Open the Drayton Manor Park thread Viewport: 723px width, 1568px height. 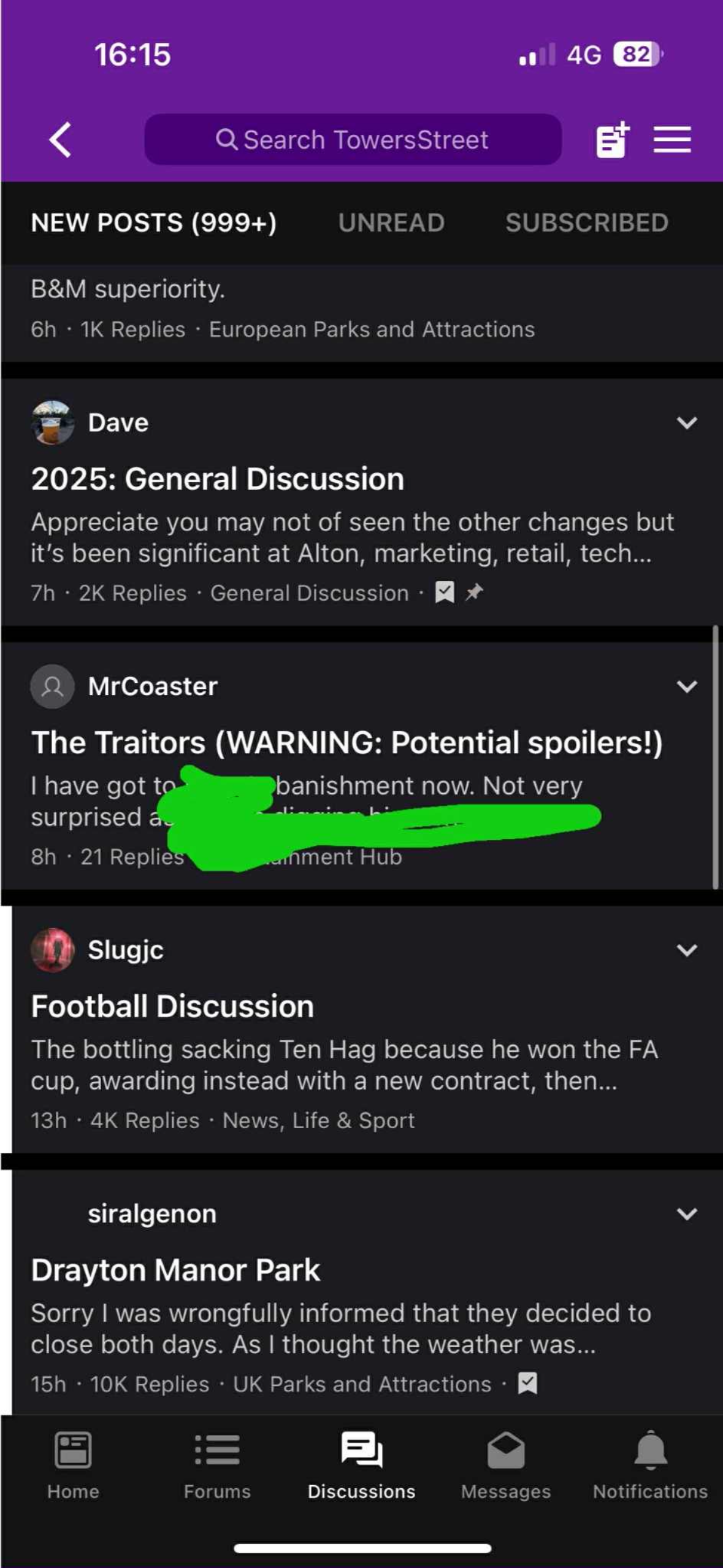(175, 1270)
